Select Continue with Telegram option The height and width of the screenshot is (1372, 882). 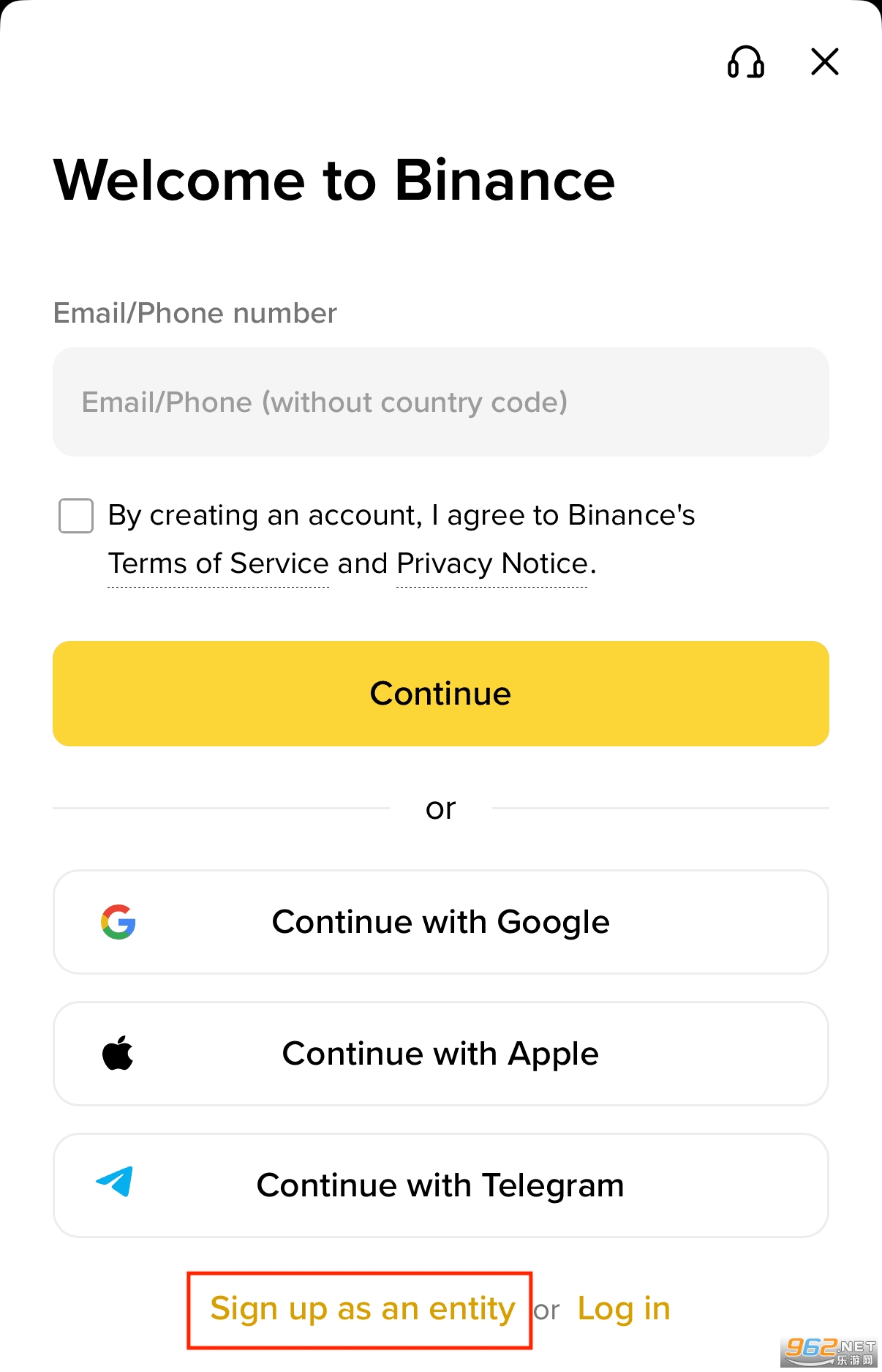[x=440, y=1184]
